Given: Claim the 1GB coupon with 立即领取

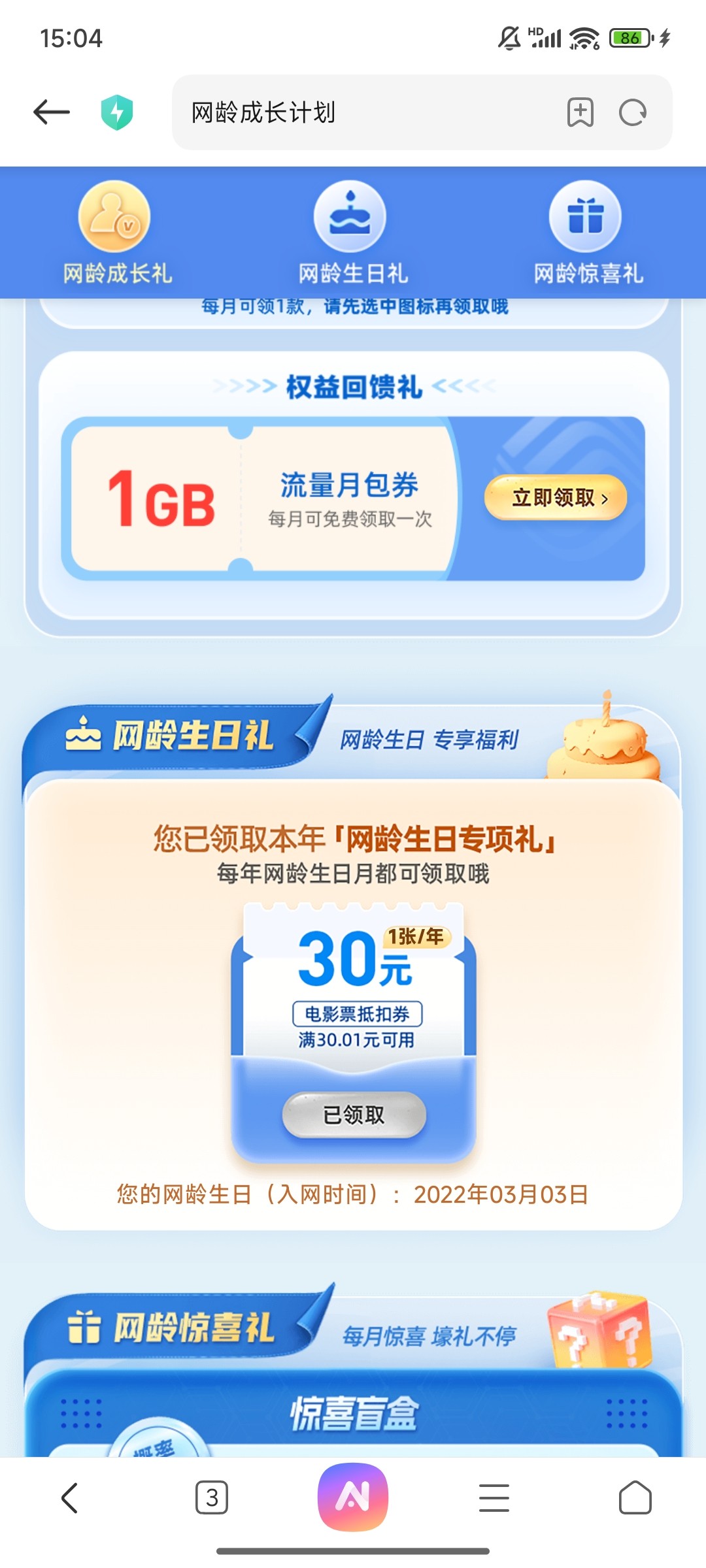Looking at the screenshot, I should [x=555, y=498].
